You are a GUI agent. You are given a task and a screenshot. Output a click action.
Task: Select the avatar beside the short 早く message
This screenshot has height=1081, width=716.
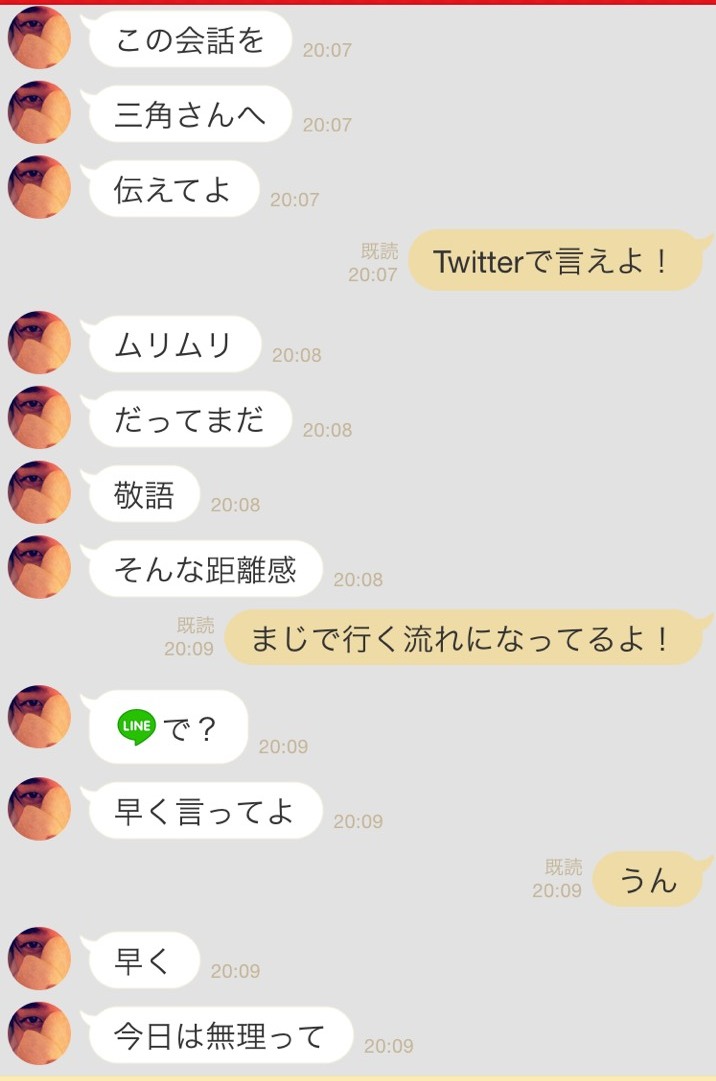tap(39, 959)
